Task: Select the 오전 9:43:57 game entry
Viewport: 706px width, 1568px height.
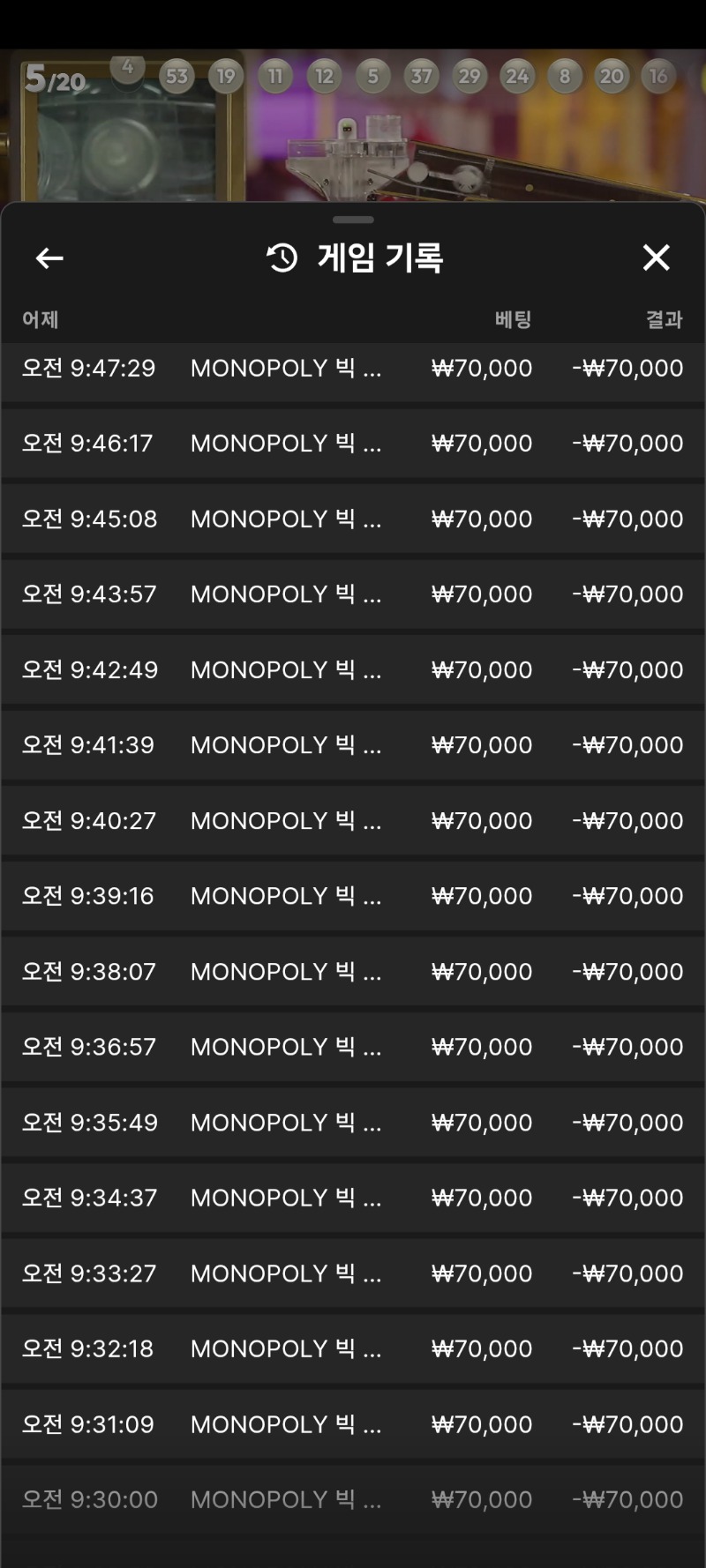Action: point(353,594)
